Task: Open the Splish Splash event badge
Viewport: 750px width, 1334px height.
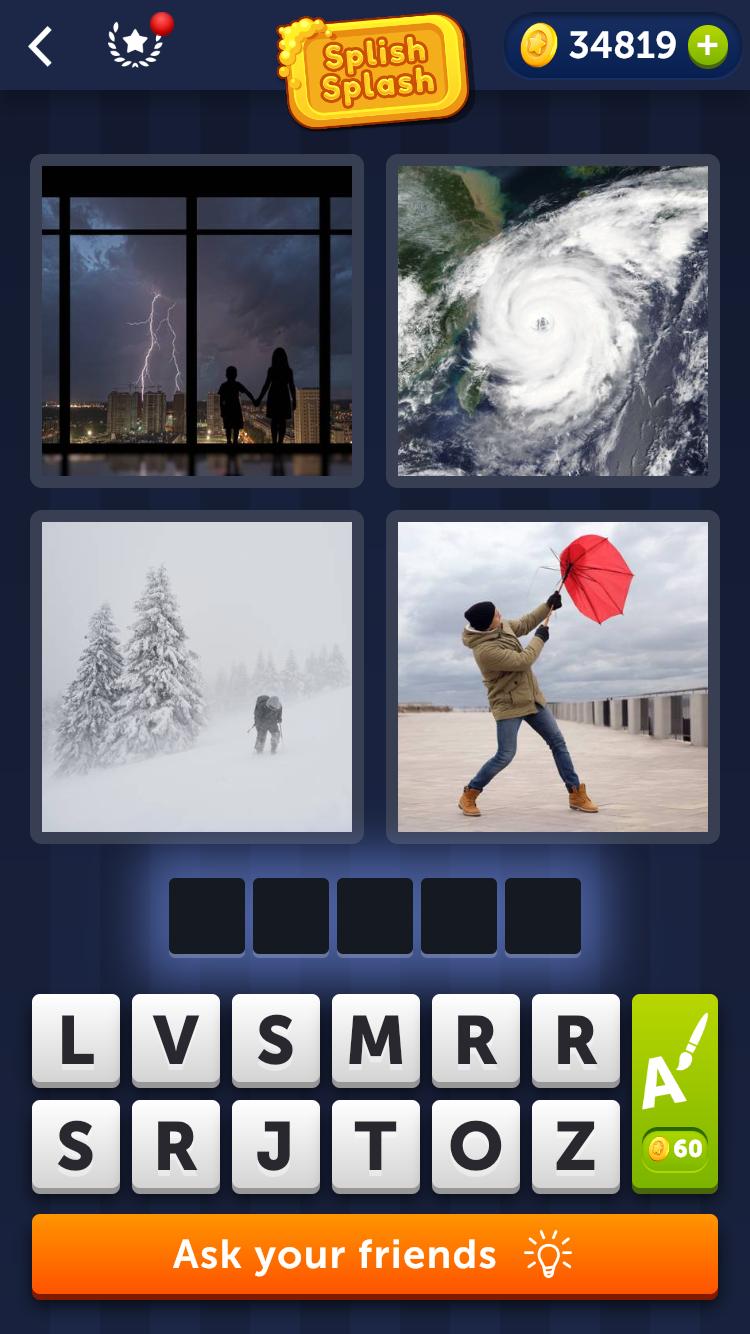Action: [x=377, y=70]
